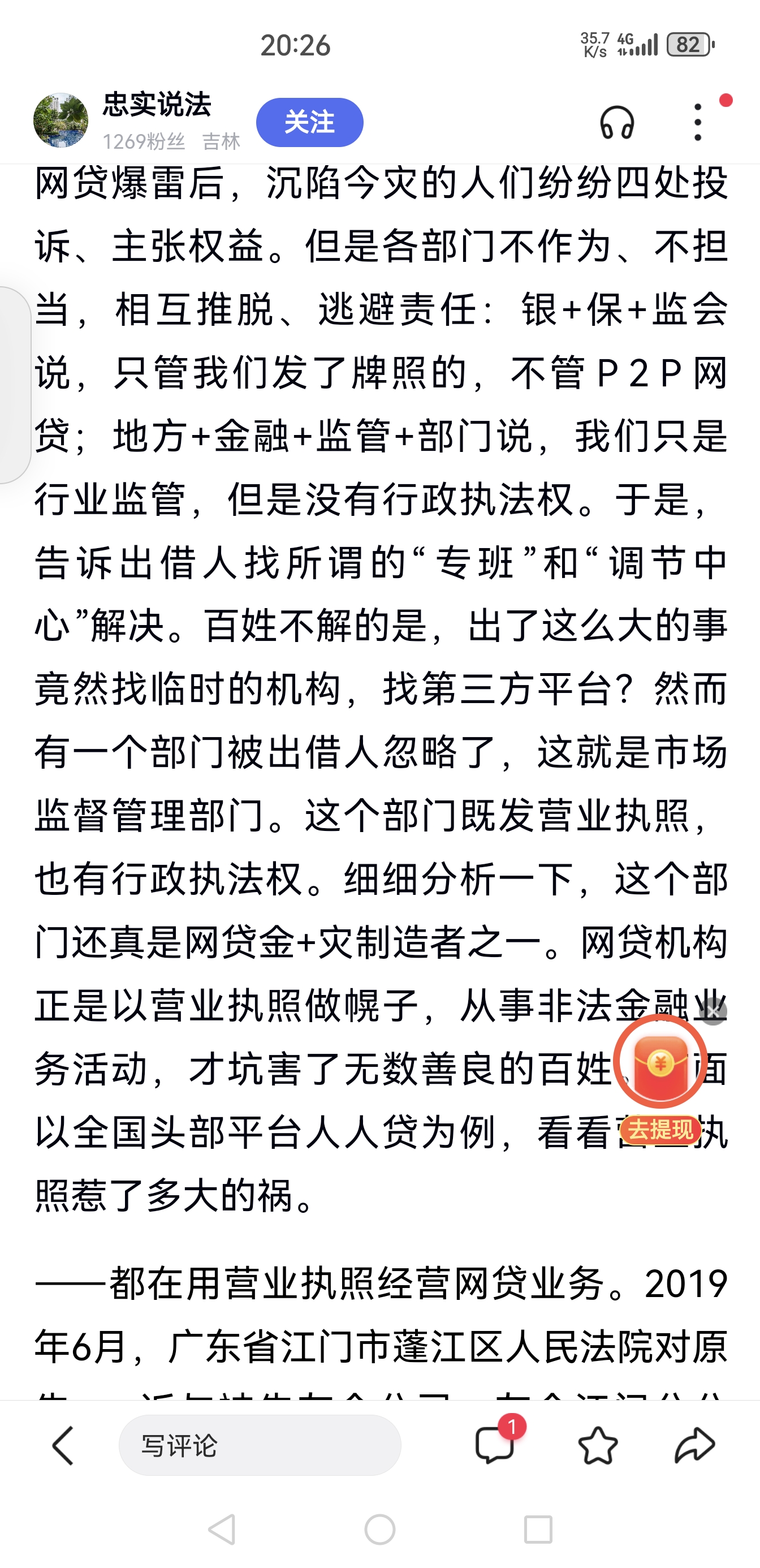Share this article
760x1568 pixels.
[x=694, y=1445]
